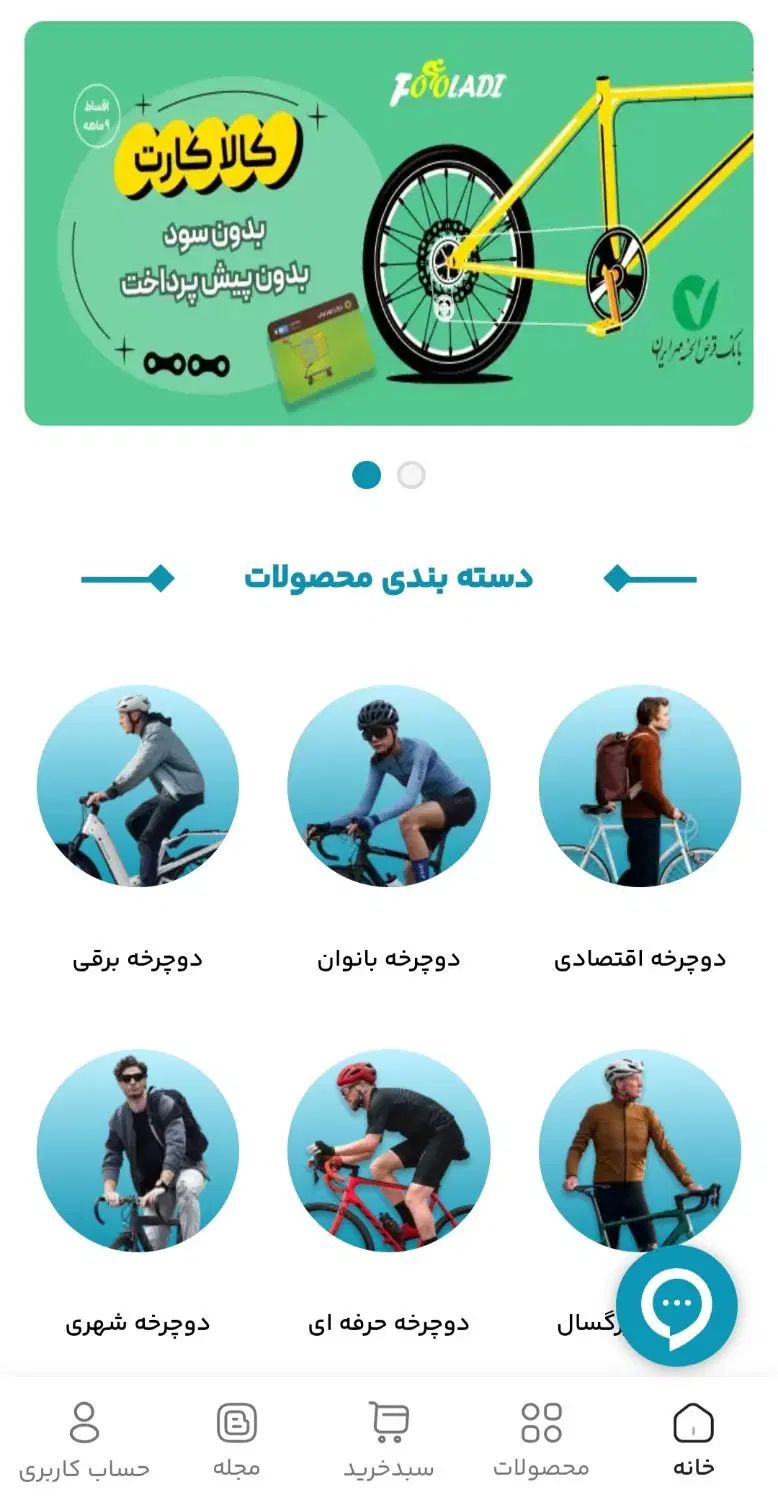Open the دوچرخه حرفه ای category
This screenshot has width=778, height=1500.
(x=389, y=1150)
